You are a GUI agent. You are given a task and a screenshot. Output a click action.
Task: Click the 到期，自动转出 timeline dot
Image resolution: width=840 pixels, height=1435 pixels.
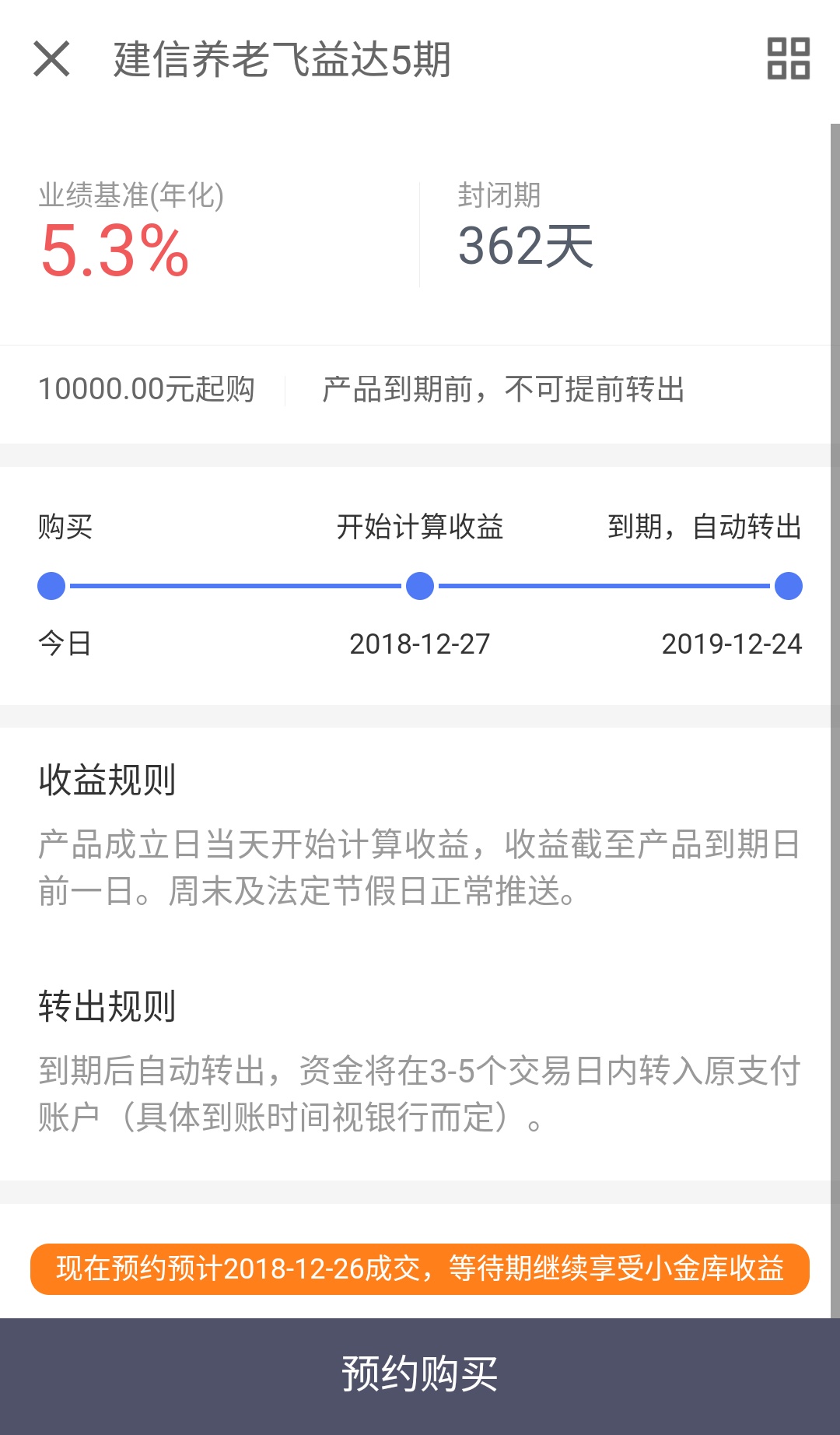tap(789, 588)
